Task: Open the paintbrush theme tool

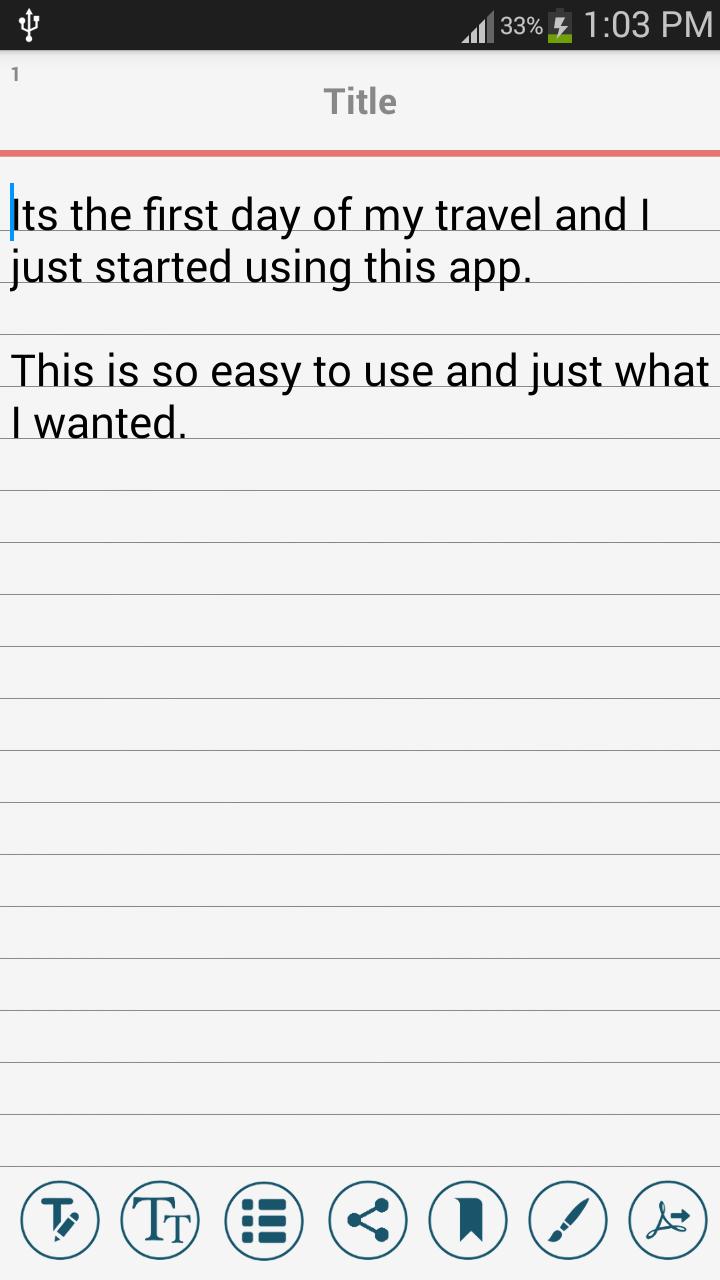Action: [x=568, y=1221]
